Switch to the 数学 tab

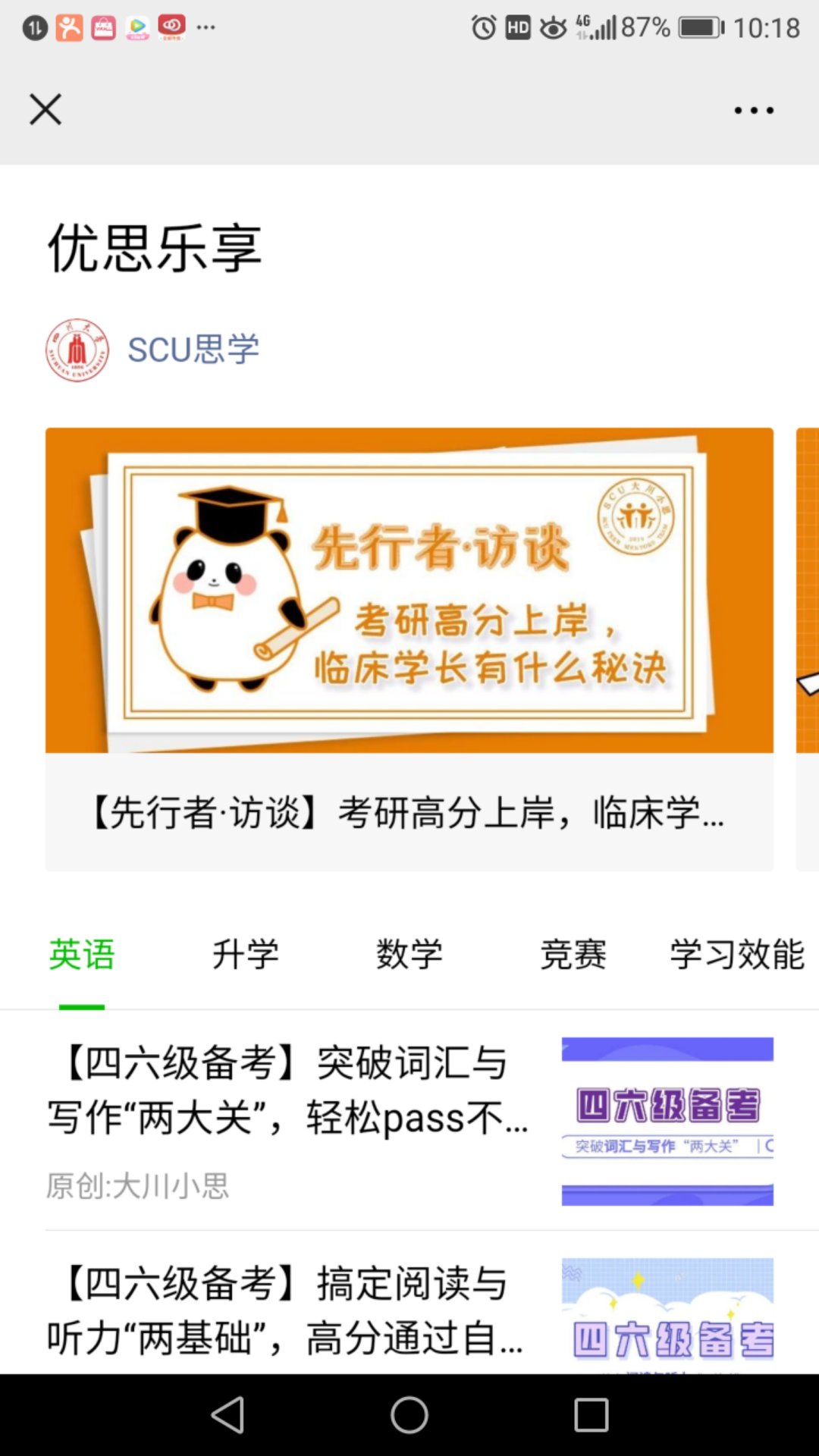coord(409,954)
